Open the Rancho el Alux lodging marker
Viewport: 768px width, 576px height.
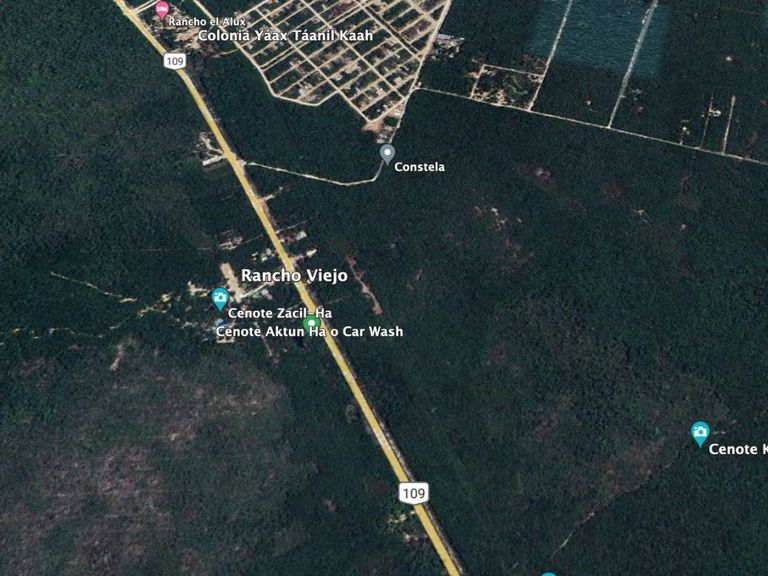162,8
